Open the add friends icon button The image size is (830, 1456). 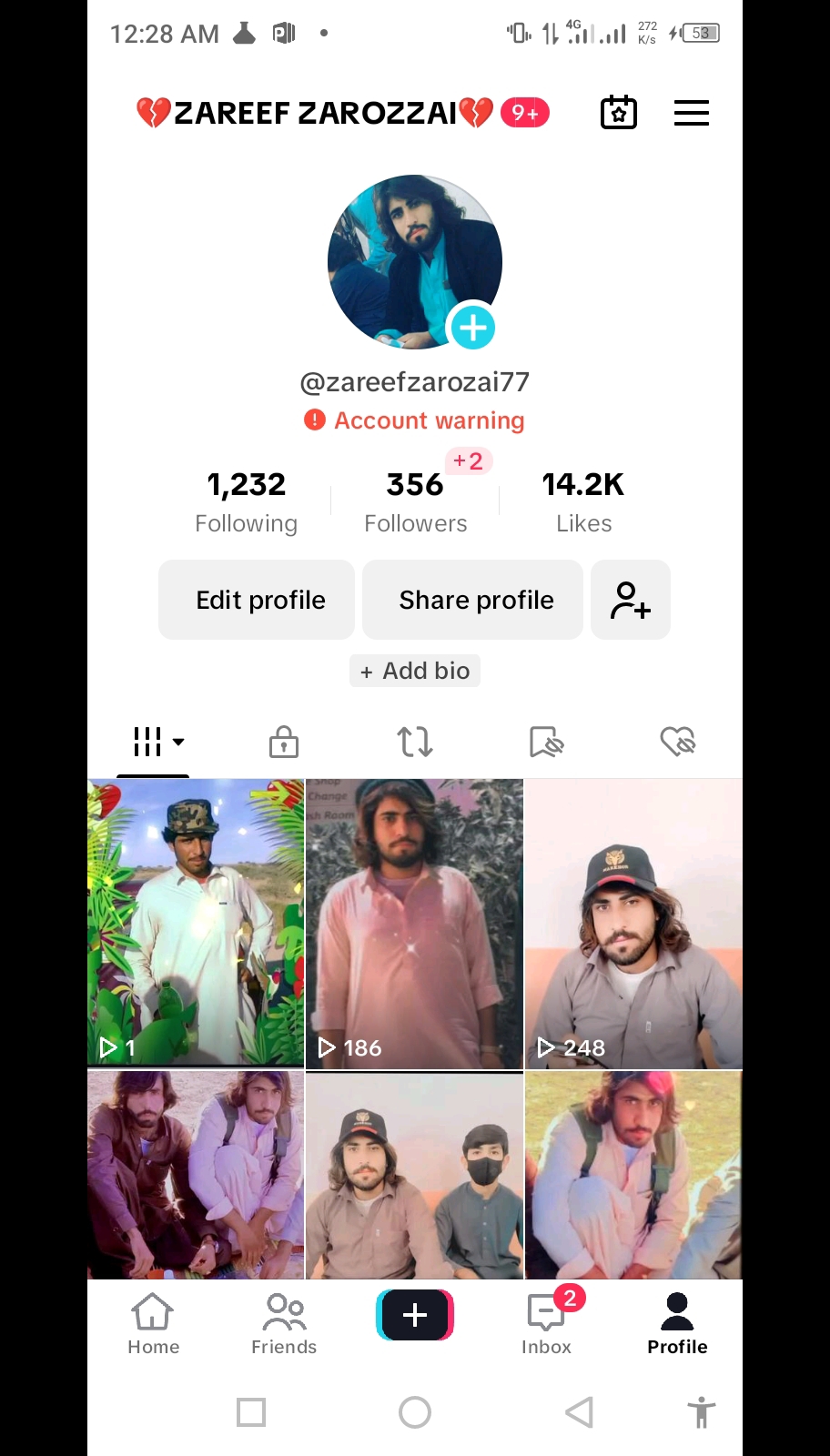coord(630,600)
